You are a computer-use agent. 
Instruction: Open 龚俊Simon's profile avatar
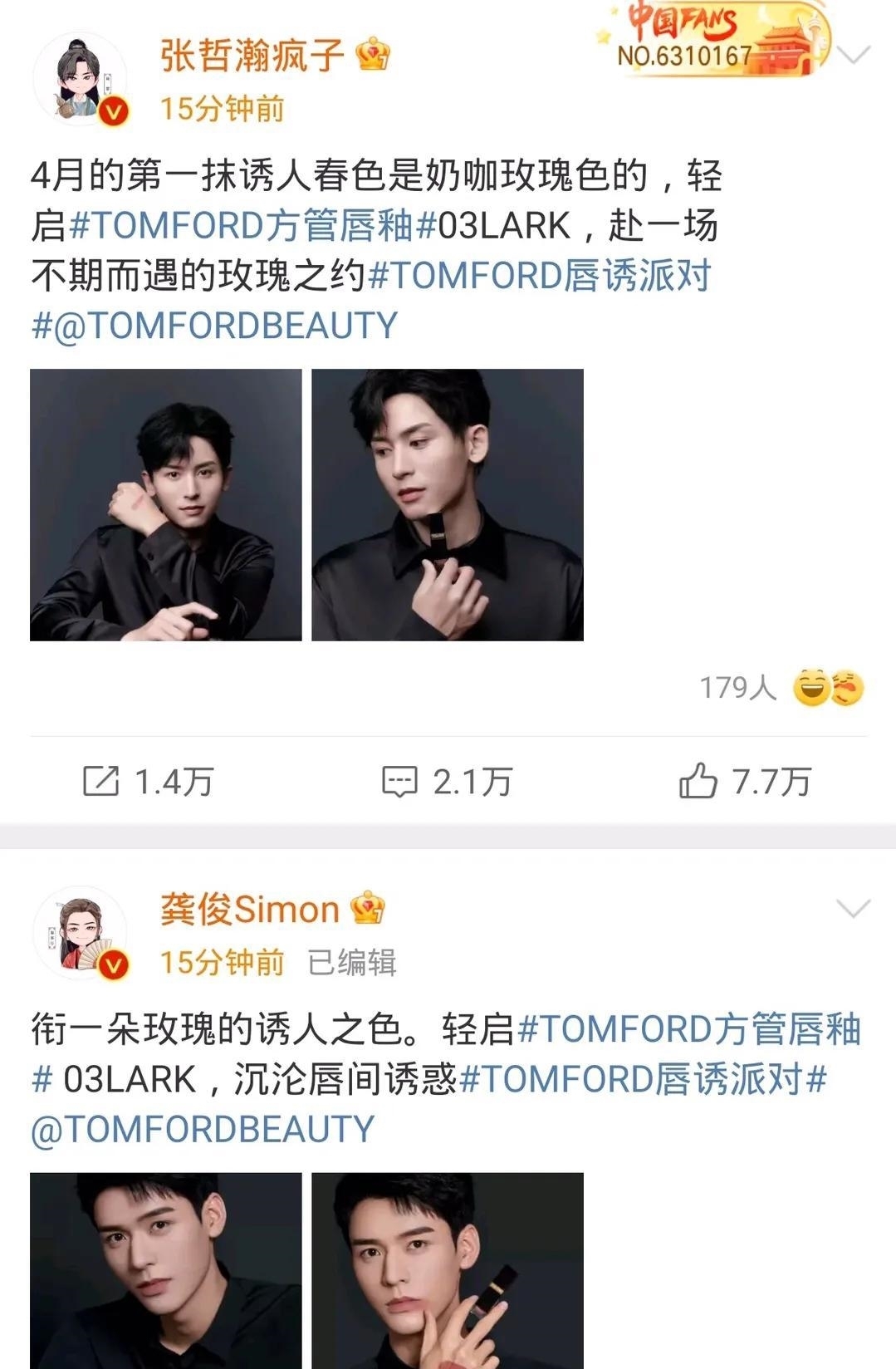click(x=80, y=934)
